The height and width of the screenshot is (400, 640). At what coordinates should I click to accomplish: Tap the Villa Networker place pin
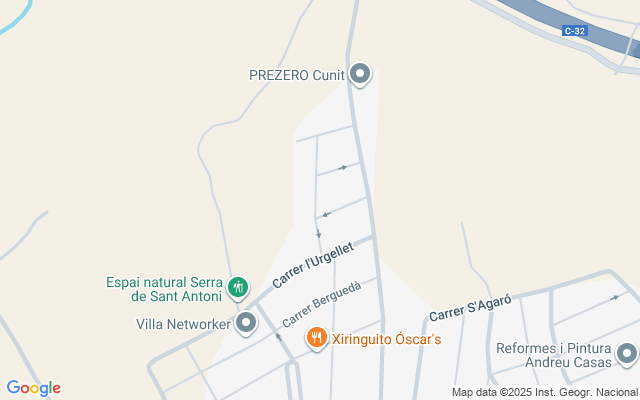point(246,323)
